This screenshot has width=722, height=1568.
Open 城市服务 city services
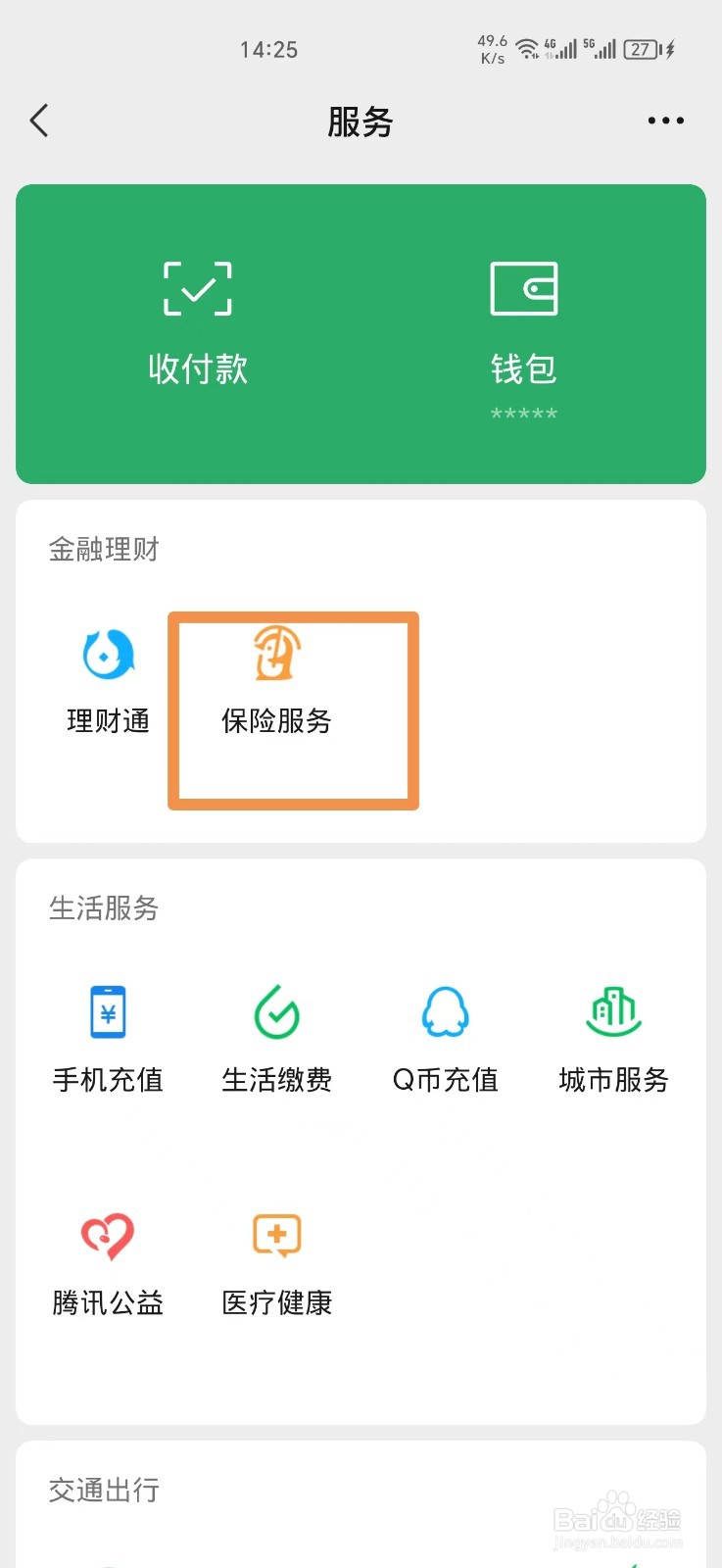coord(614,1039)
